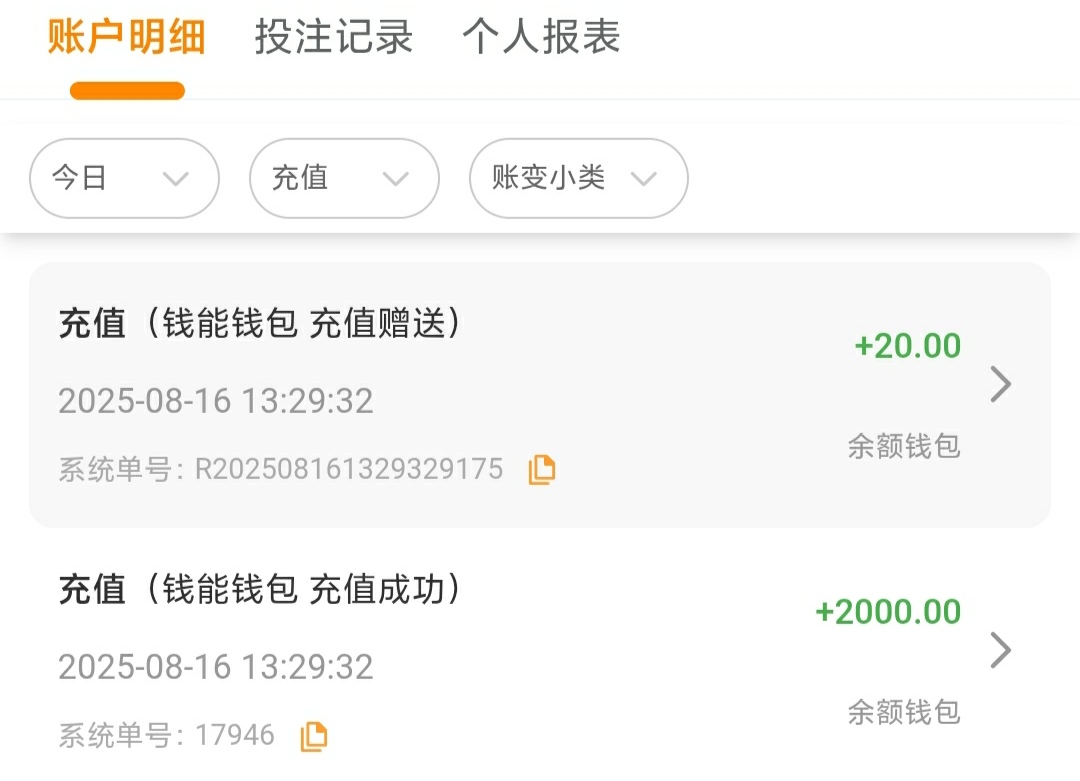1080x781 pixels.
Task: Copy order number R202508161329329175
Action: click(542, 469)
